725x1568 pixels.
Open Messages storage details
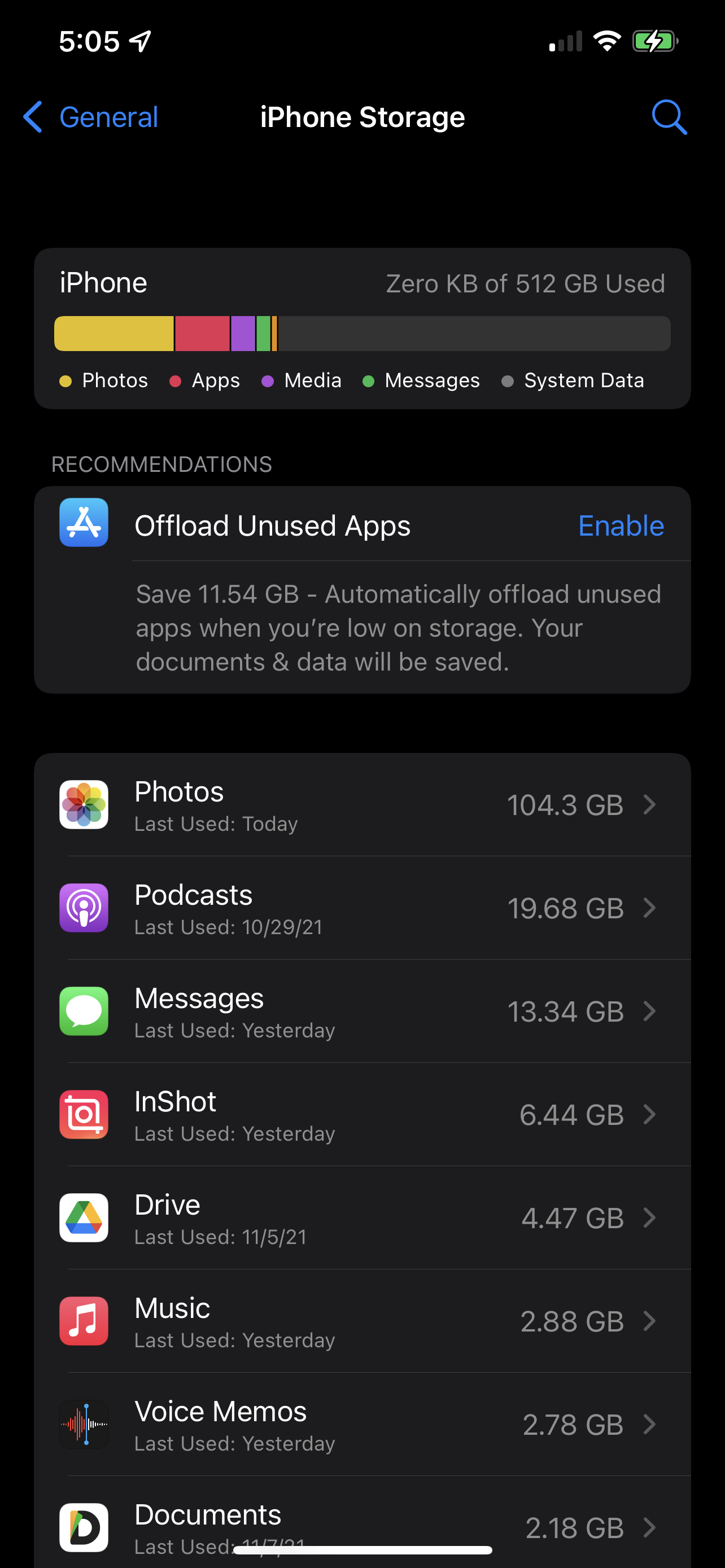[x=362, y=1011]
